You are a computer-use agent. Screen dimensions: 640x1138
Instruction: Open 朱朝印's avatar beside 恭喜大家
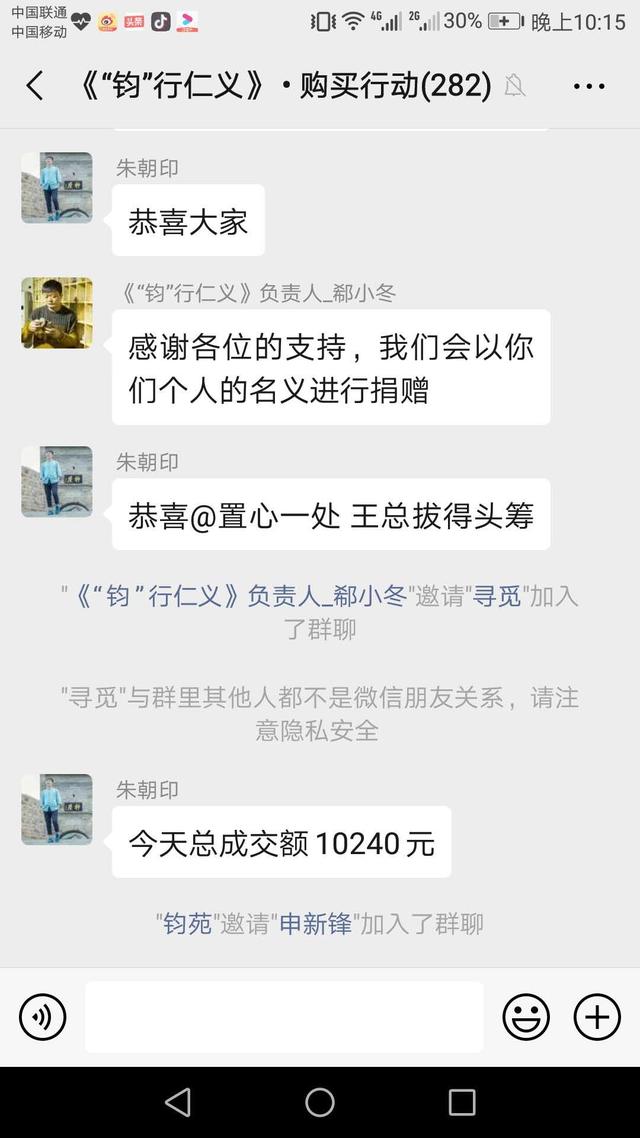pos(57,188)
